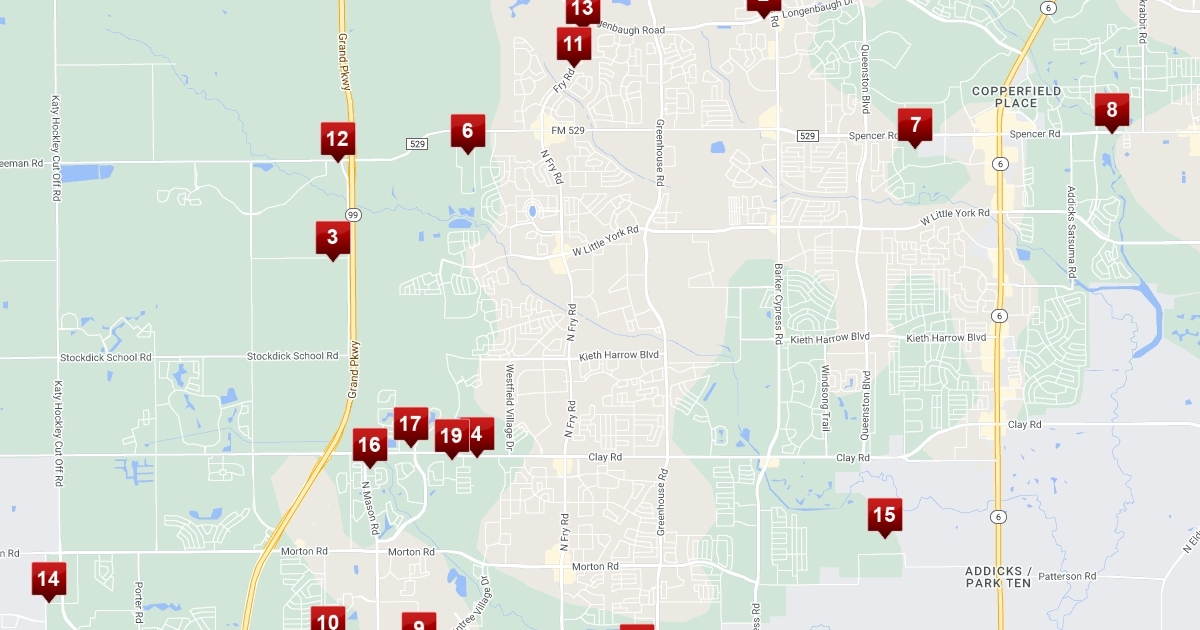The height and width of the screenshot is (630, 1200).
Task: Open map marker number 10
Action: pyautogui.click(x=328, y=620)
